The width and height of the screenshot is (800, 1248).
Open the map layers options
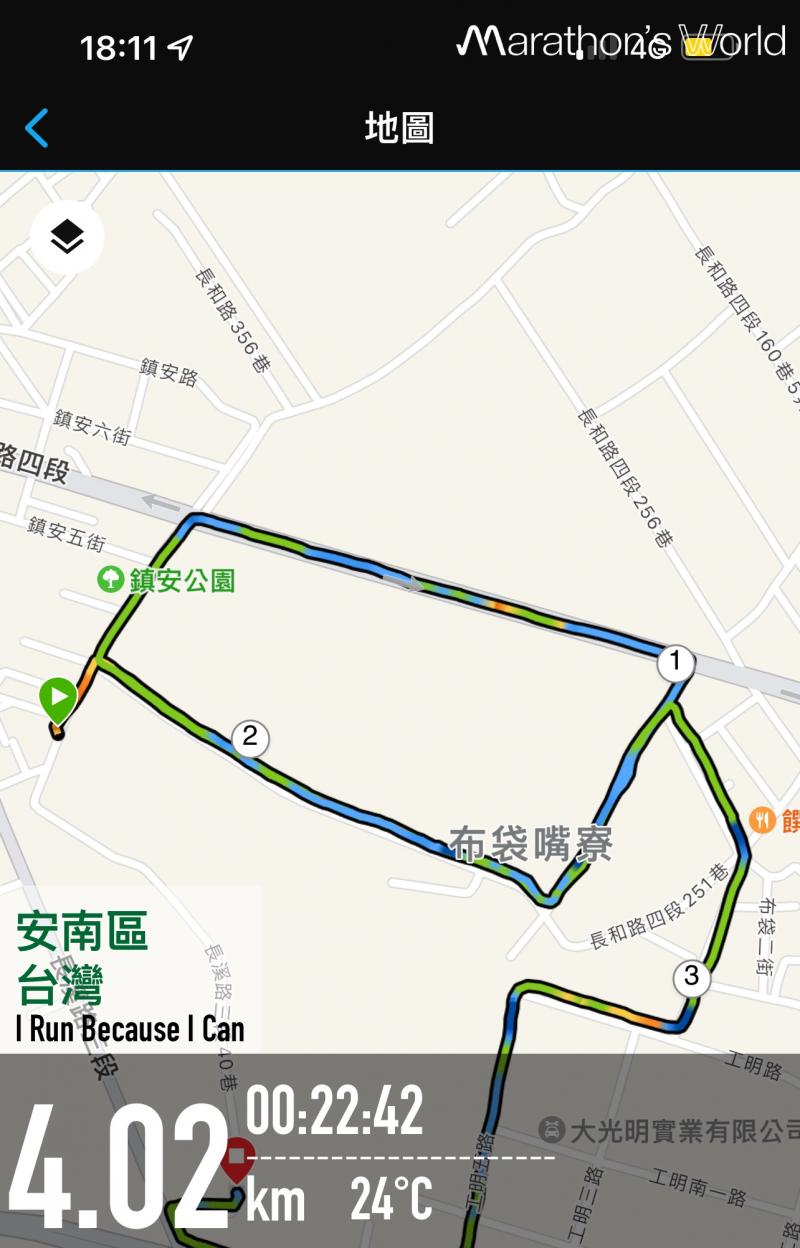[x=67, y=238]
